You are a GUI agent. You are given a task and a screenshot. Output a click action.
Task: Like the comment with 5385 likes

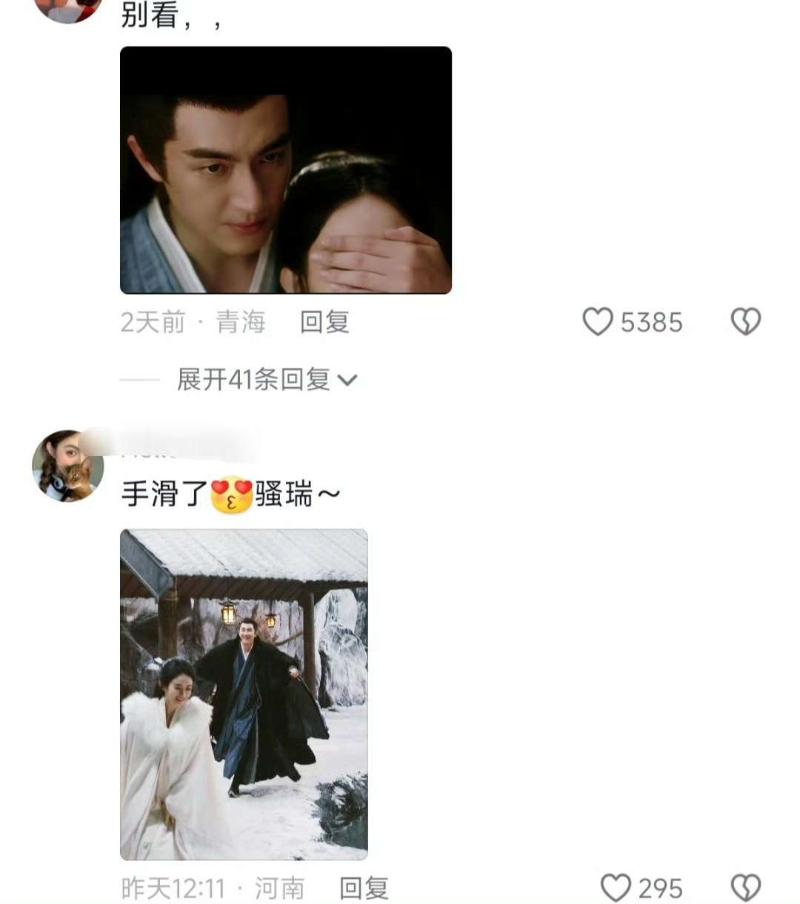point(598,322)
